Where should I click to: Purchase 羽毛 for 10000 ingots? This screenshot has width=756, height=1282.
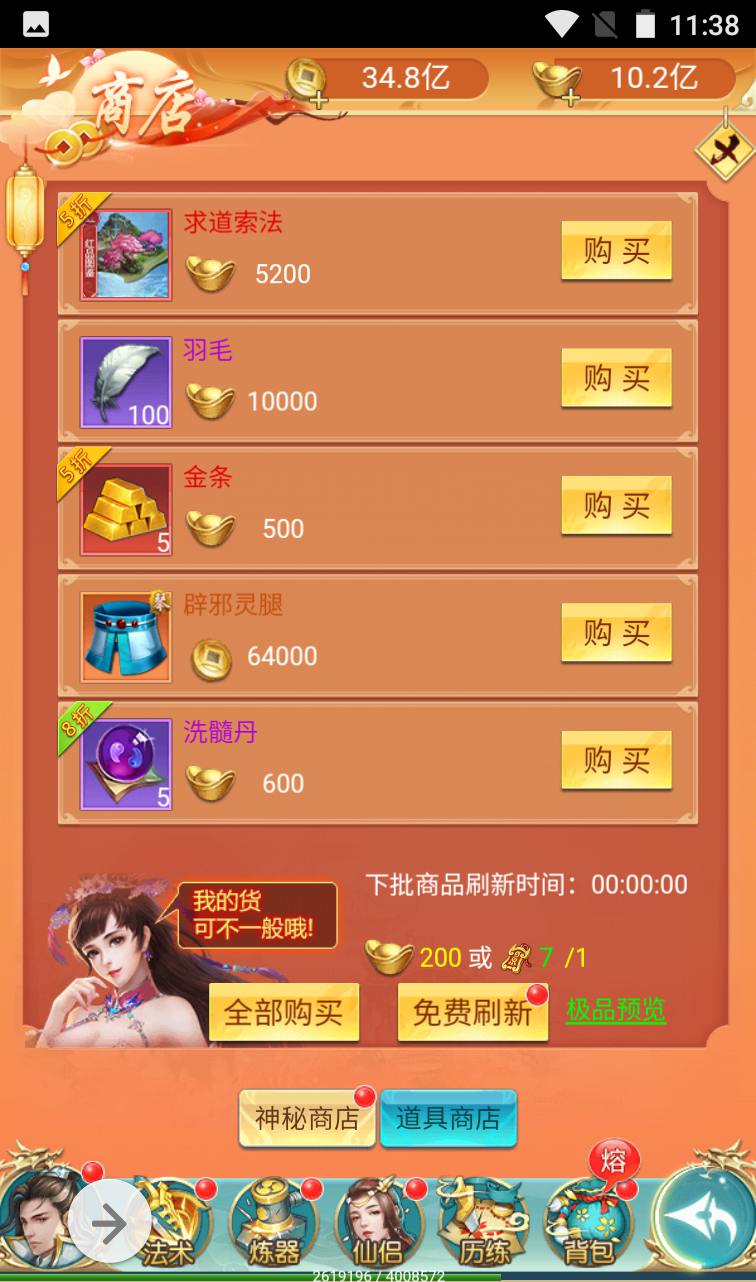[616, 378]
